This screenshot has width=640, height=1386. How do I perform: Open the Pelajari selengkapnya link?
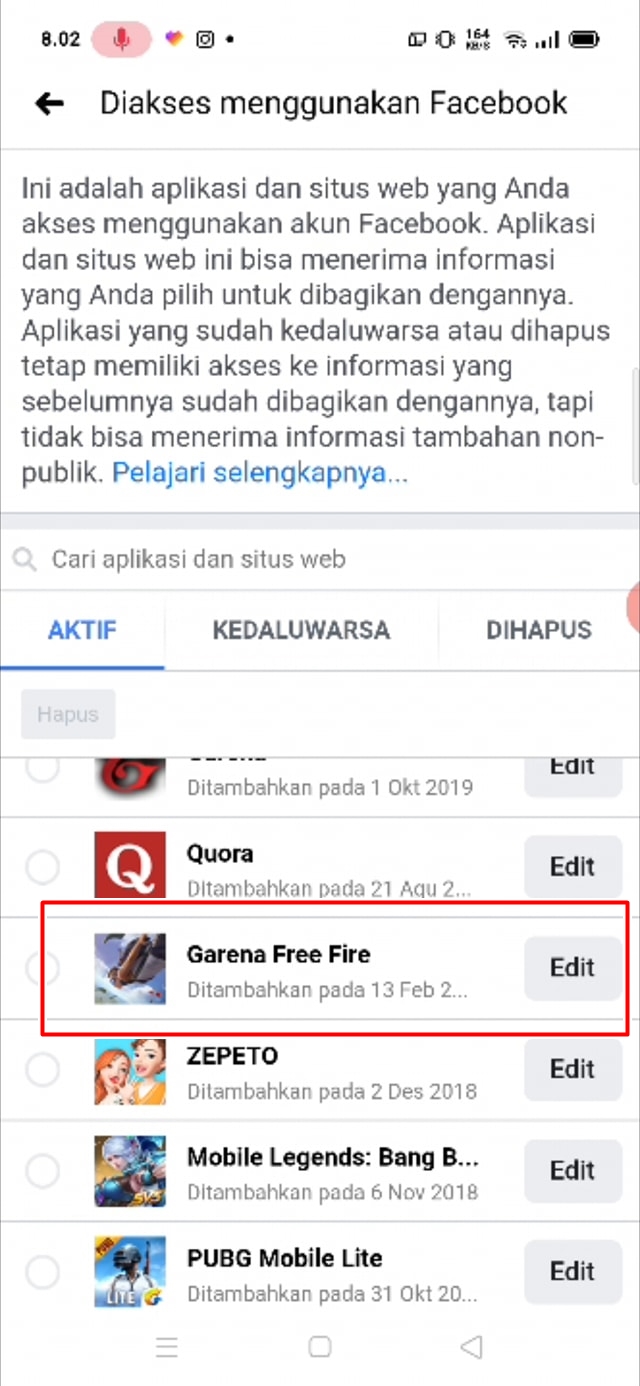260,473
